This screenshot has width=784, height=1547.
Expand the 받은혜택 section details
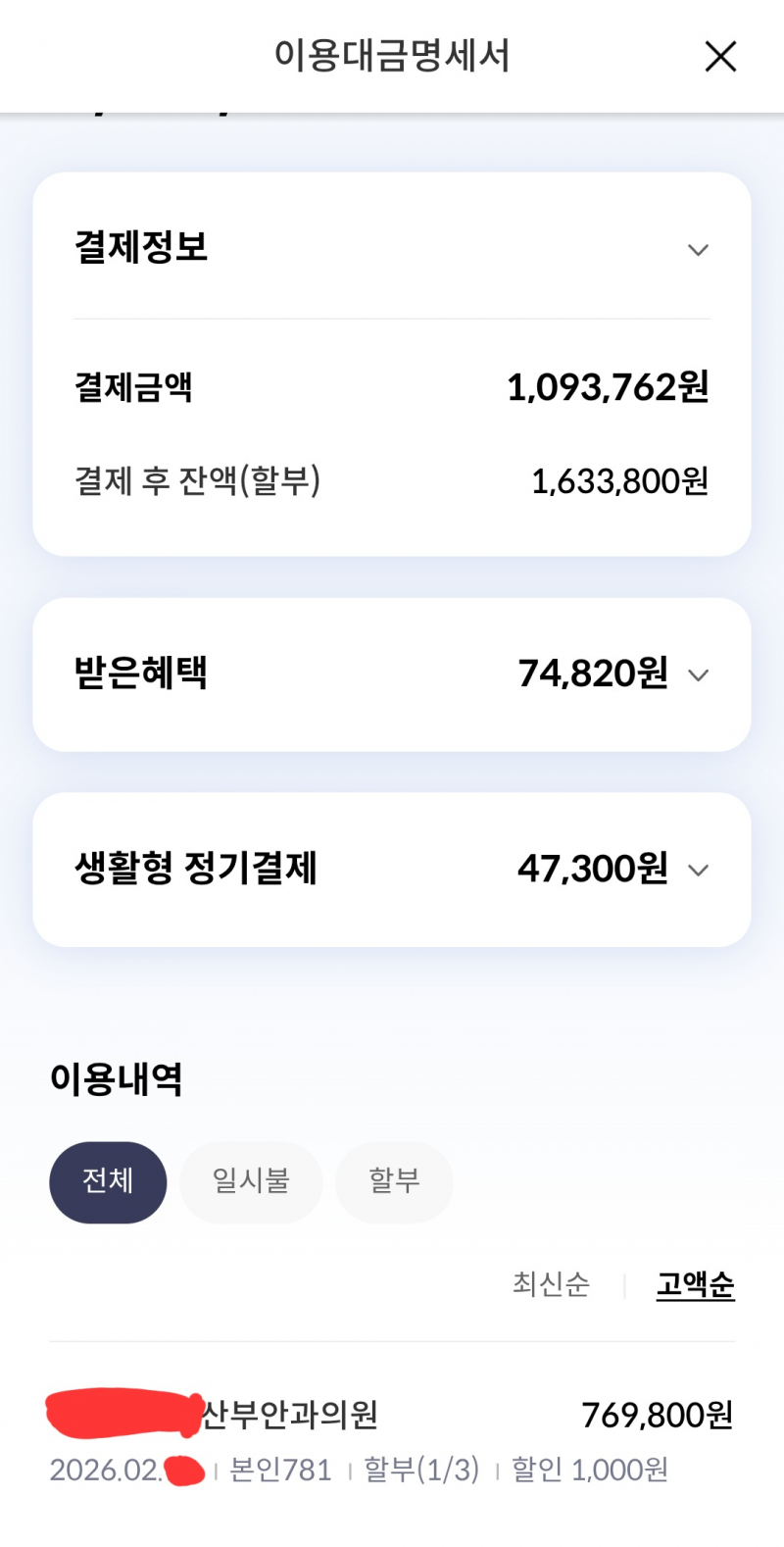(x=698, y=674)
